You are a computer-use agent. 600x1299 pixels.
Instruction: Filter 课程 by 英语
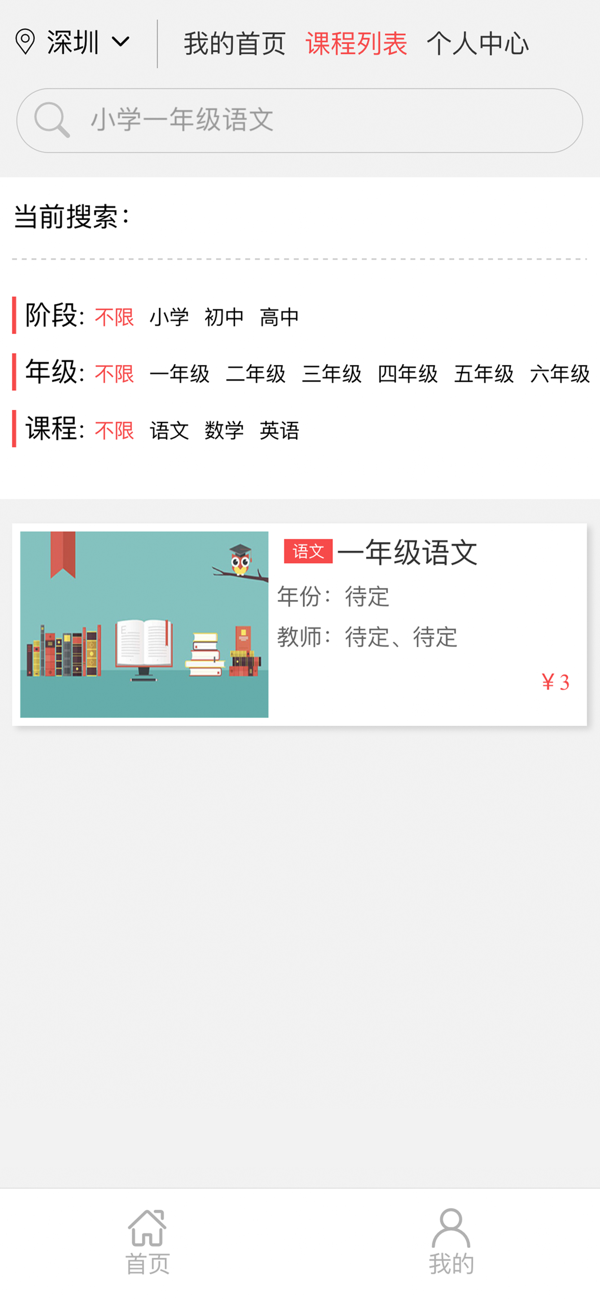coord(279,431)
